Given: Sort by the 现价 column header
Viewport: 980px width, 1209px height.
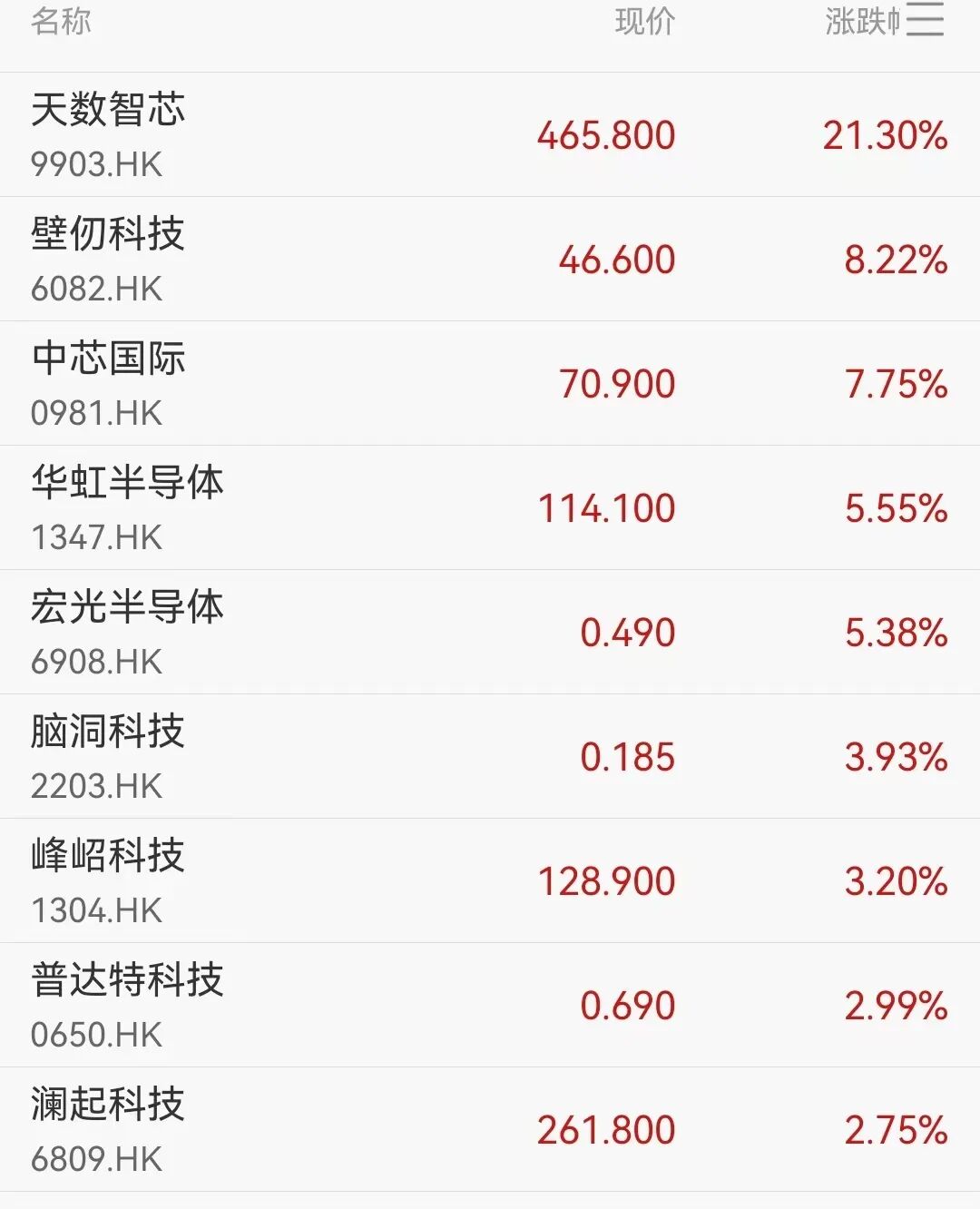Looking at the screenshot, I should 644,23.
